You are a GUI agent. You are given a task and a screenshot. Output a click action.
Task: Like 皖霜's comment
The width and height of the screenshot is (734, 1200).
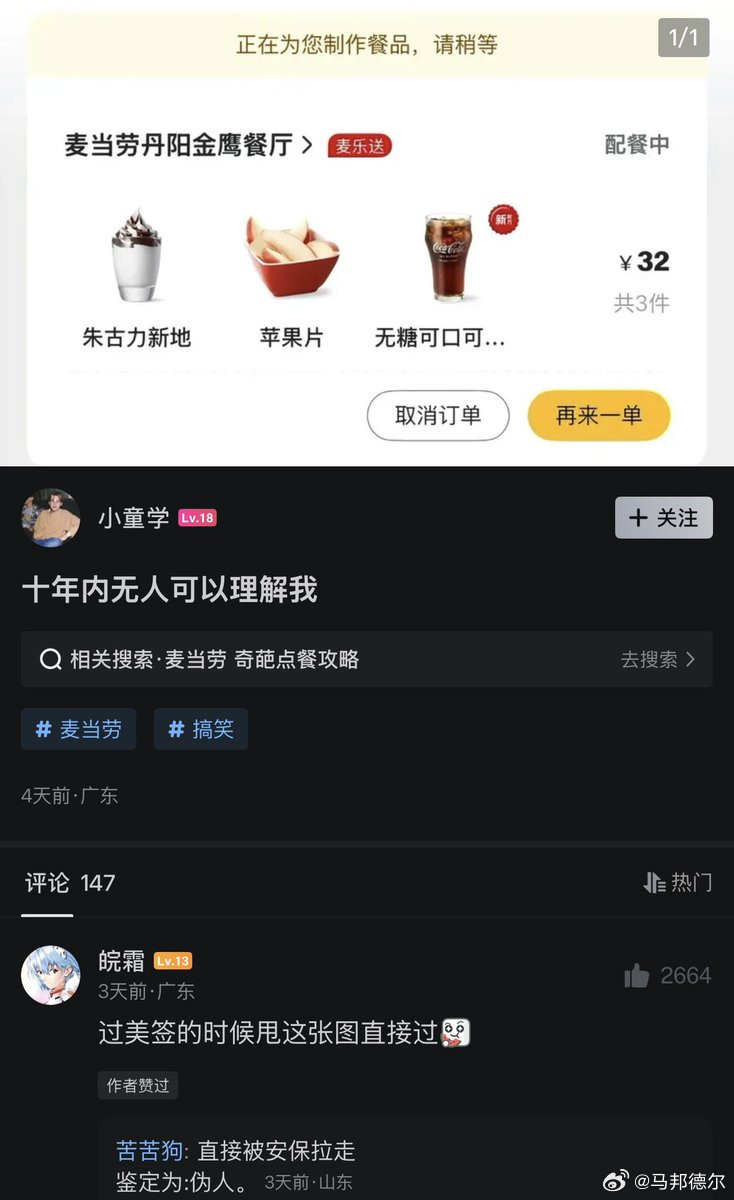pyautogui.click(x=637, y=976)
